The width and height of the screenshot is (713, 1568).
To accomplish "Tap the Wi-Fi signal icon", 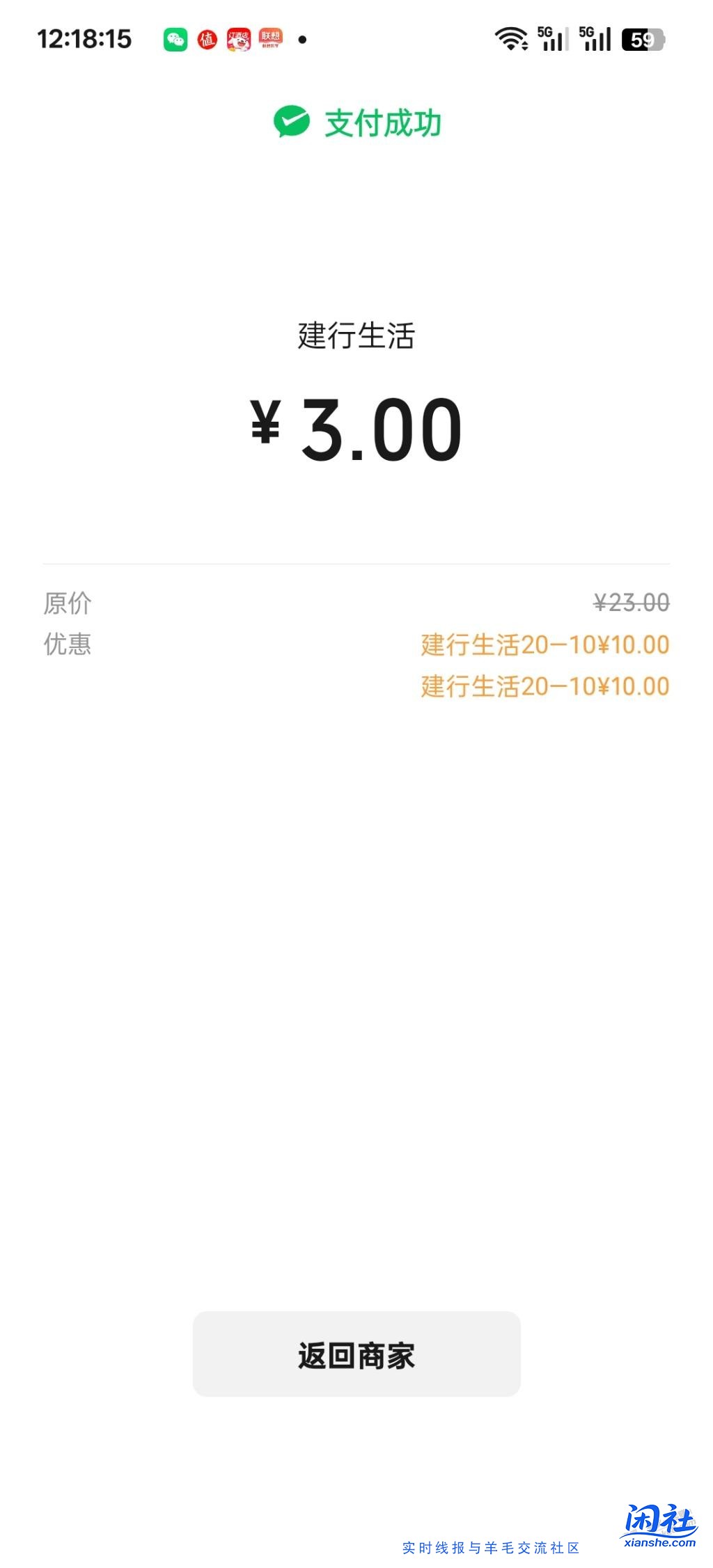I will [513, 40].
